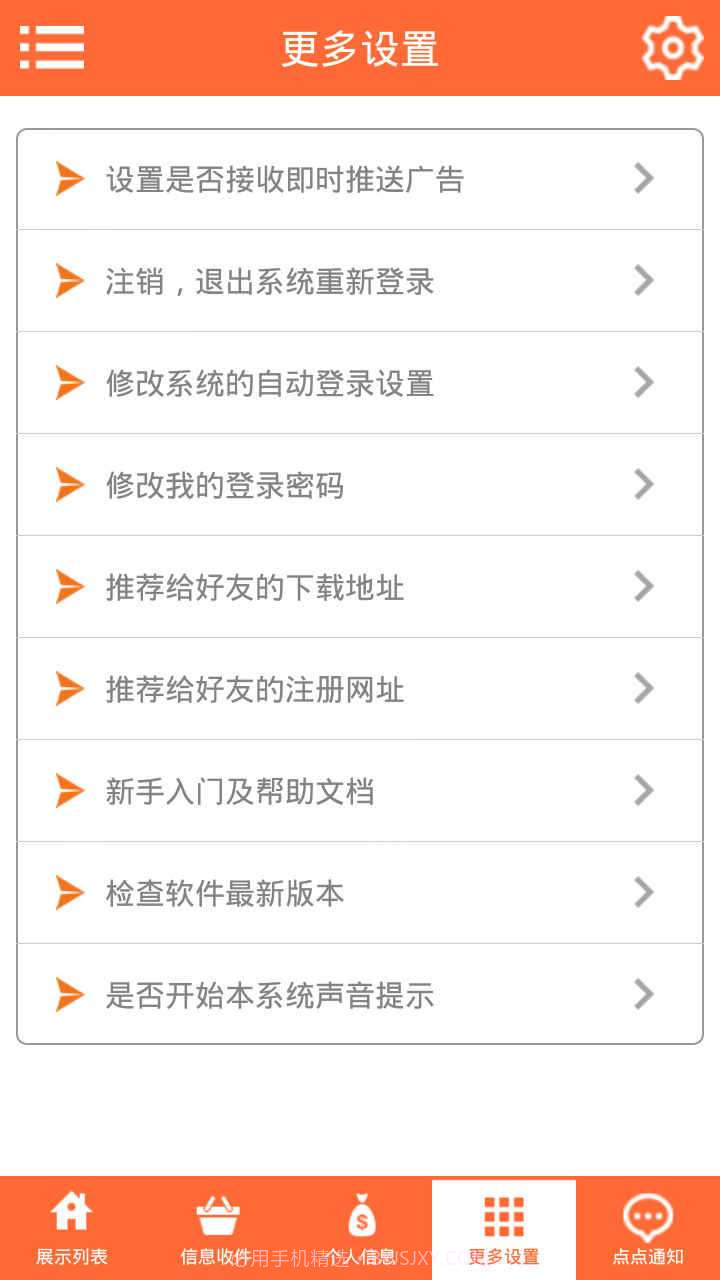
Task: Click the orange arrow beside 检查软件最新版本
Action: tap(69, 893)
